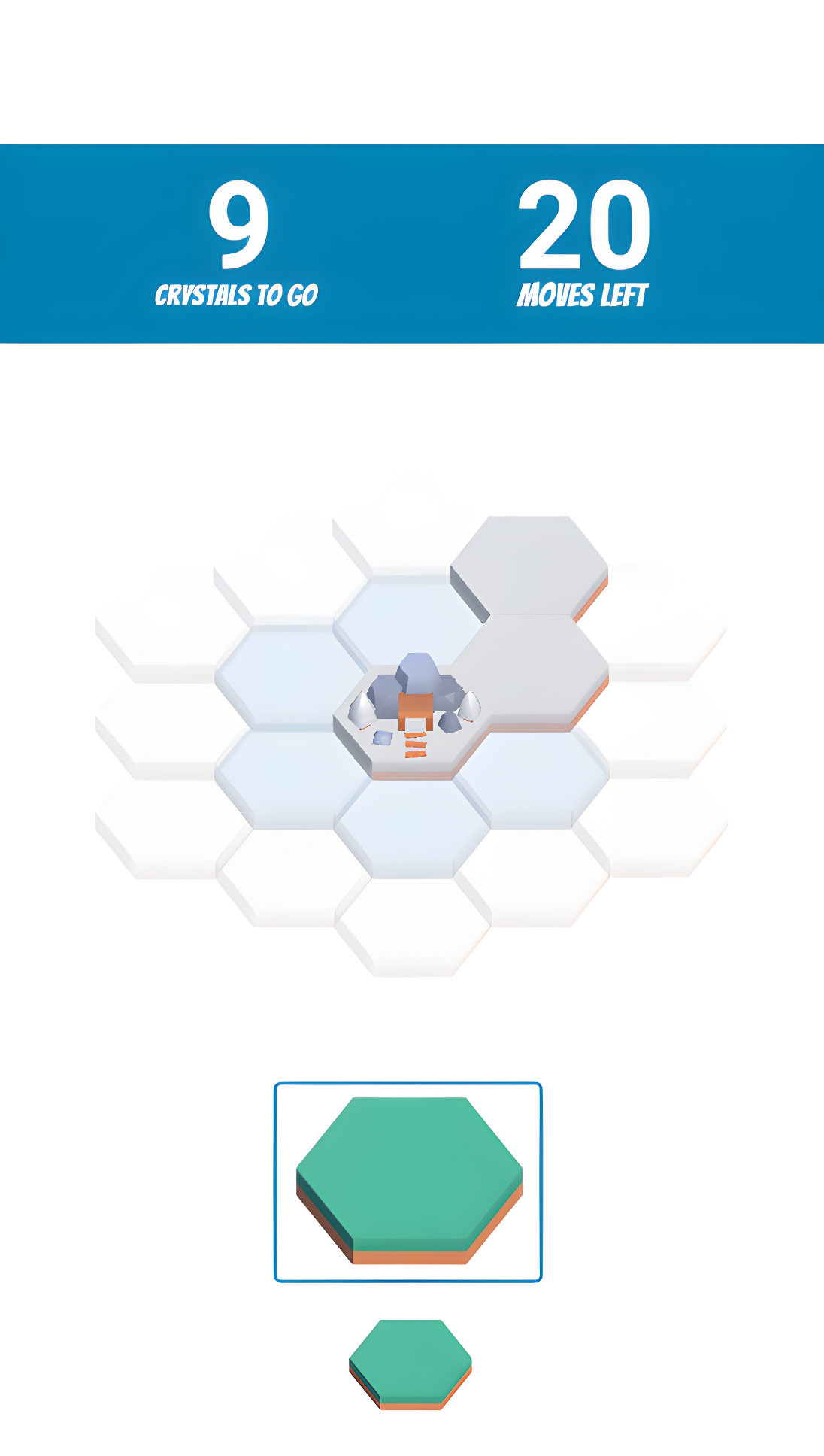Select the large green hexagon tile in the box

[x=409, y=1180]
